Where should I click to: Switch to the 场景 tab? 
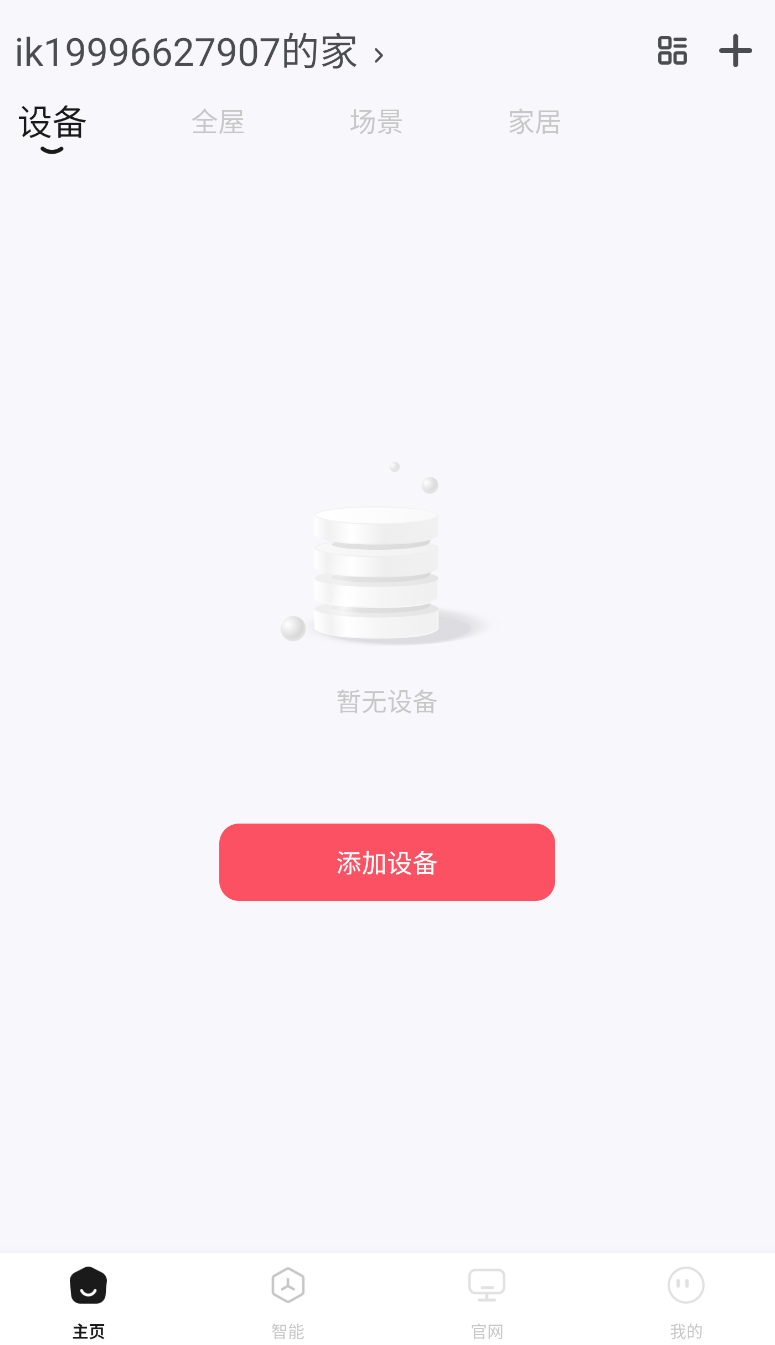point(376,122)
